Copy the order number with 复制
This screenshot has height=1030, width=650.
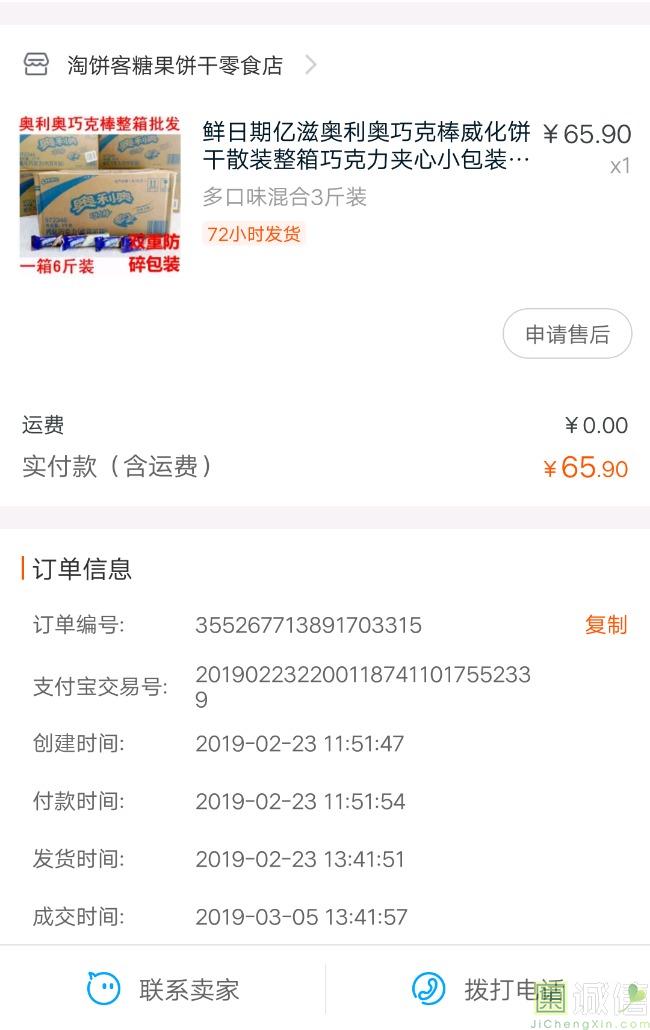605,625
